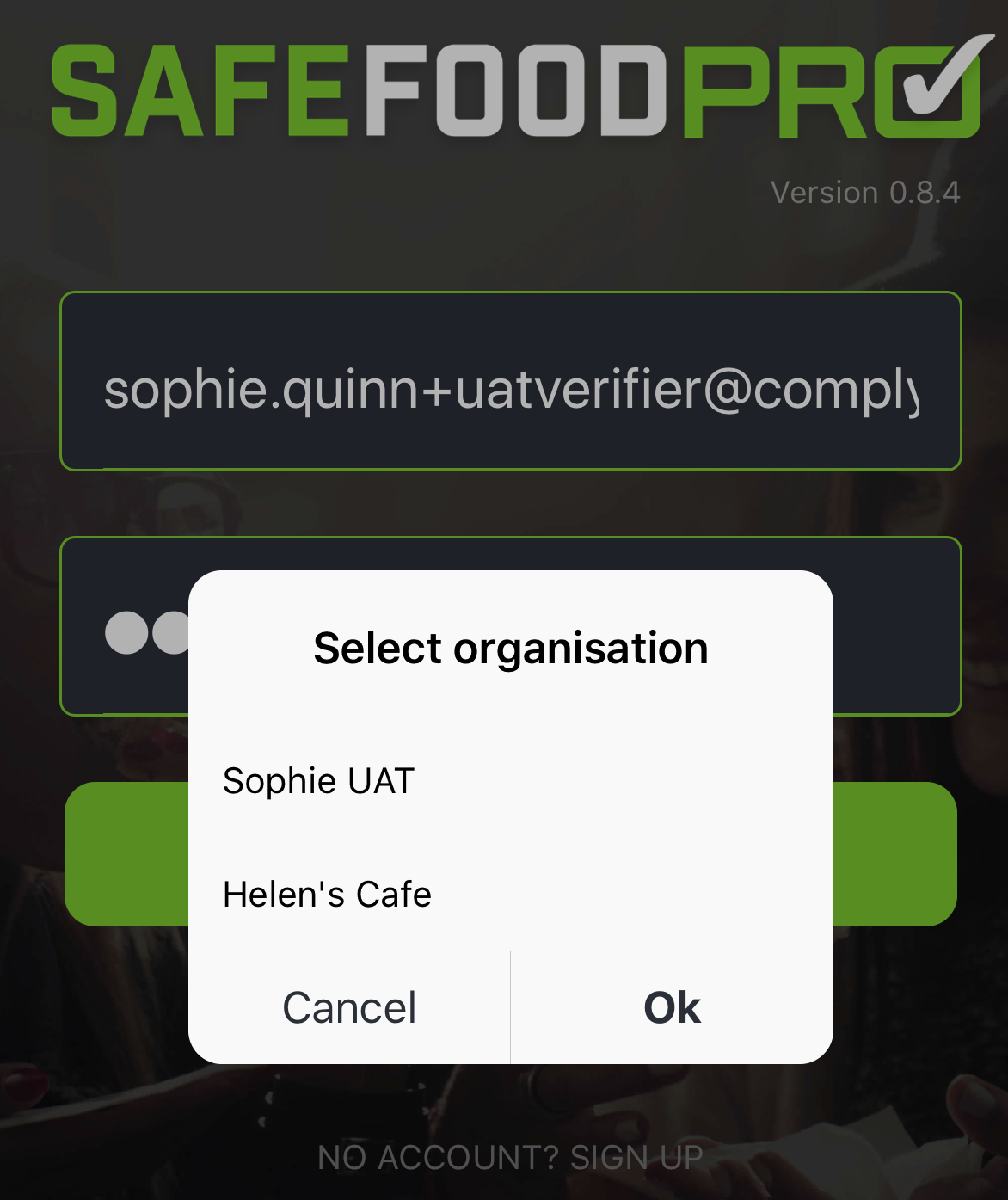Viewport: 1008px width, 1200px height.
Task: Select the Helen's Cafe organisation
Action: (x=327, y=894)
